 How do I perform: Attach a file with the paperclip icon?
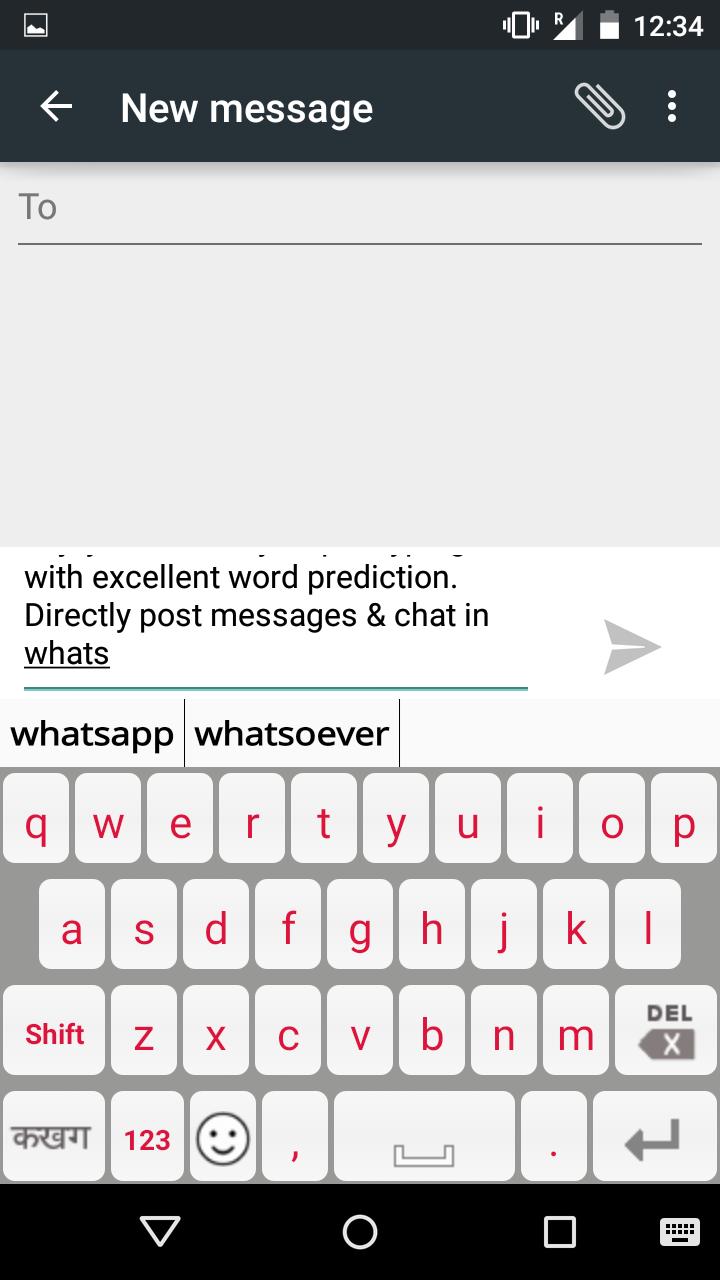coord(599,106)
